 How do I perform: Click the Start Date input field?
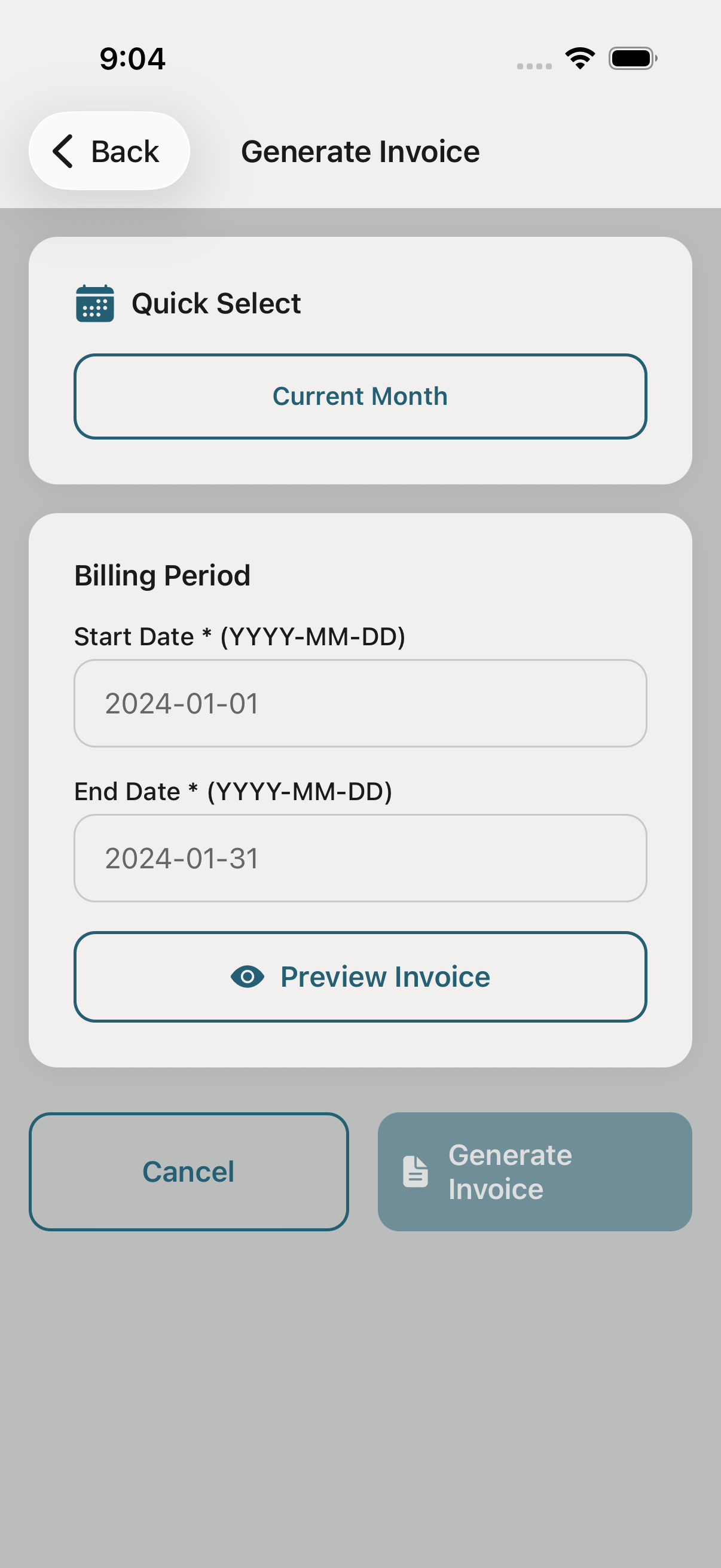[x=360, y=703]
